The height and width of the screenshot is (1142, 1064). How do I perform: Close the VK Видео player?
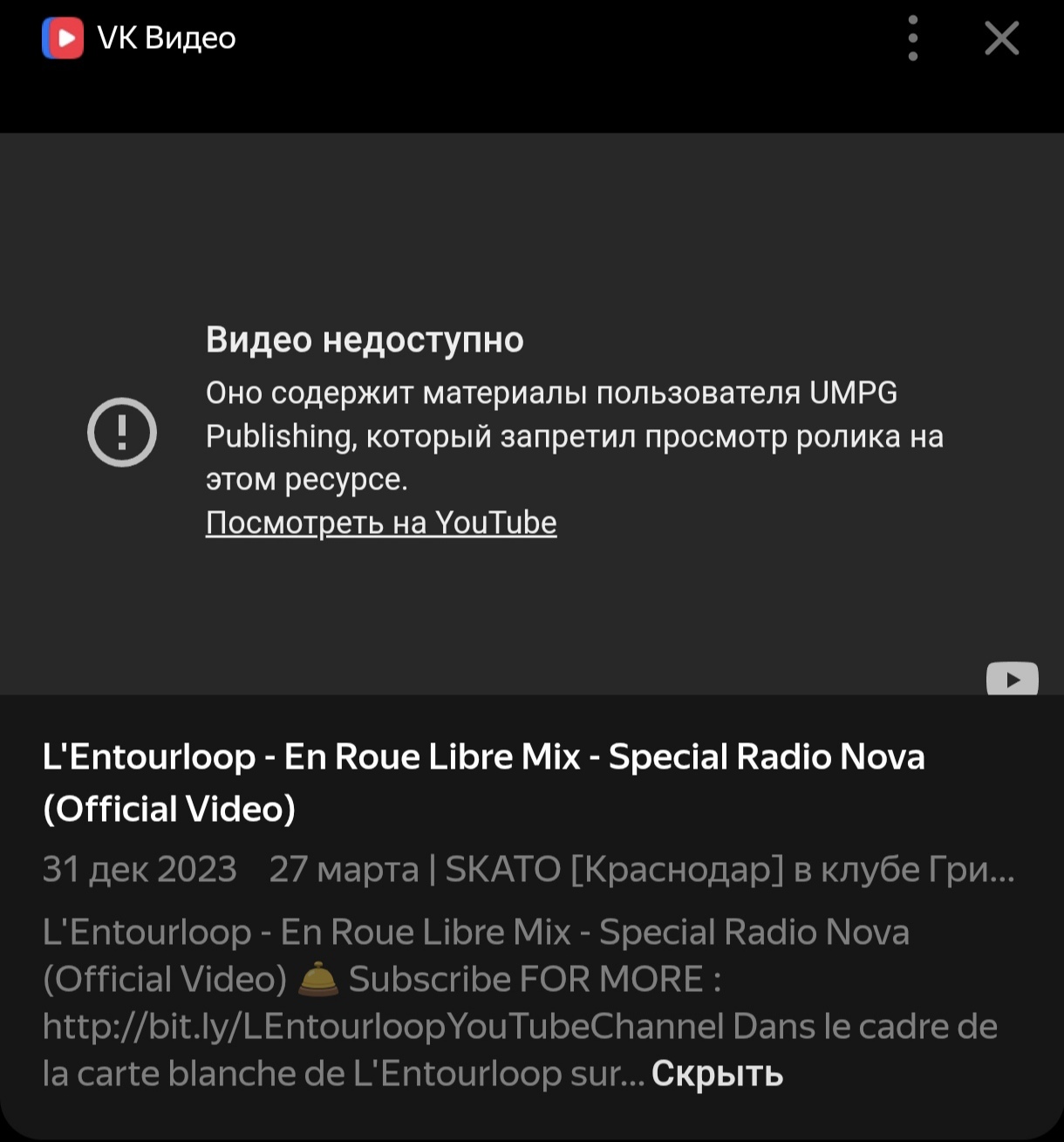1001,38
